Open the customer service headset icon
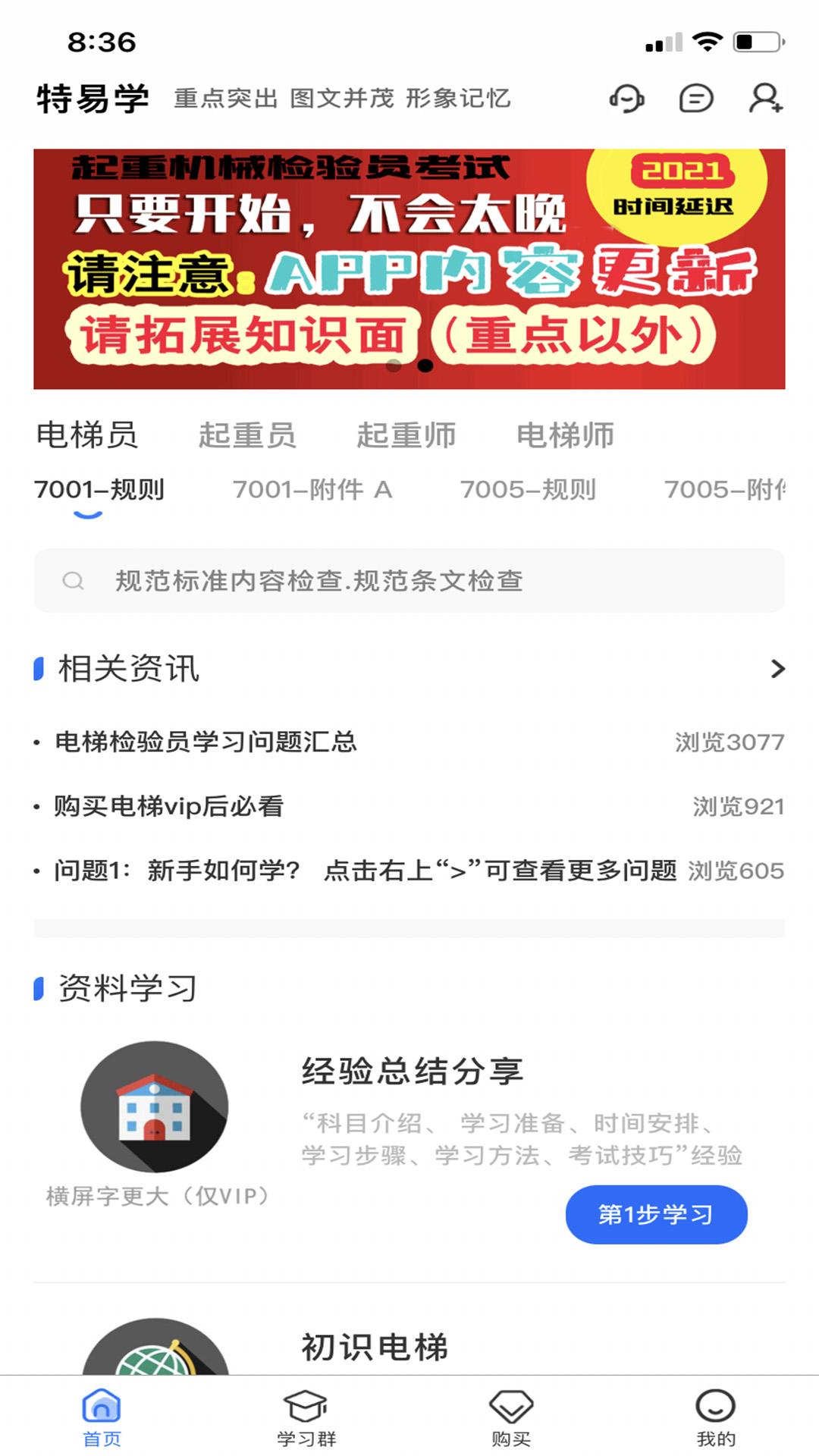Viewport: 819px width, 1456px height. [x=626, y=99]
